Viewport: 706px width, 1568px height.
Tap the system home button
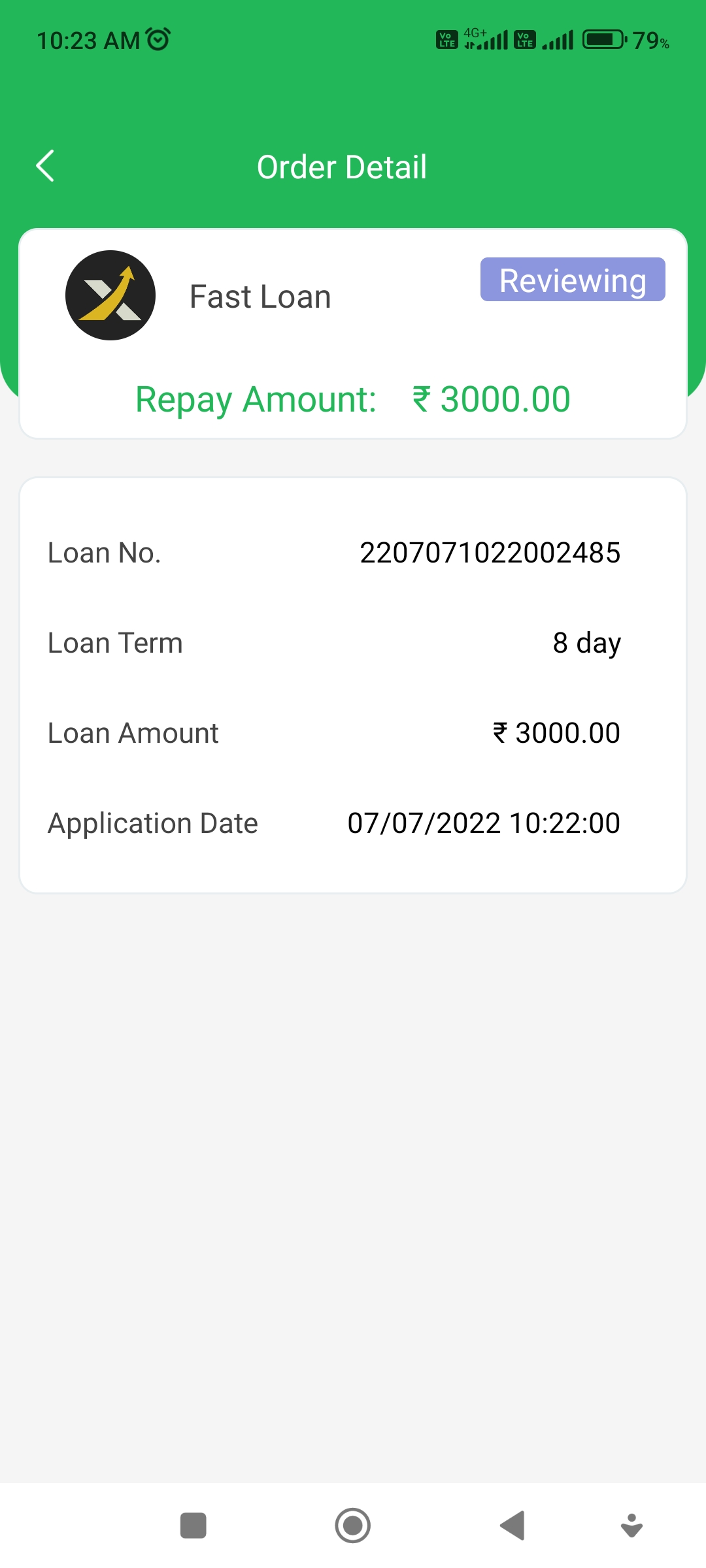pyautogui.click(x=353, y=1526)
